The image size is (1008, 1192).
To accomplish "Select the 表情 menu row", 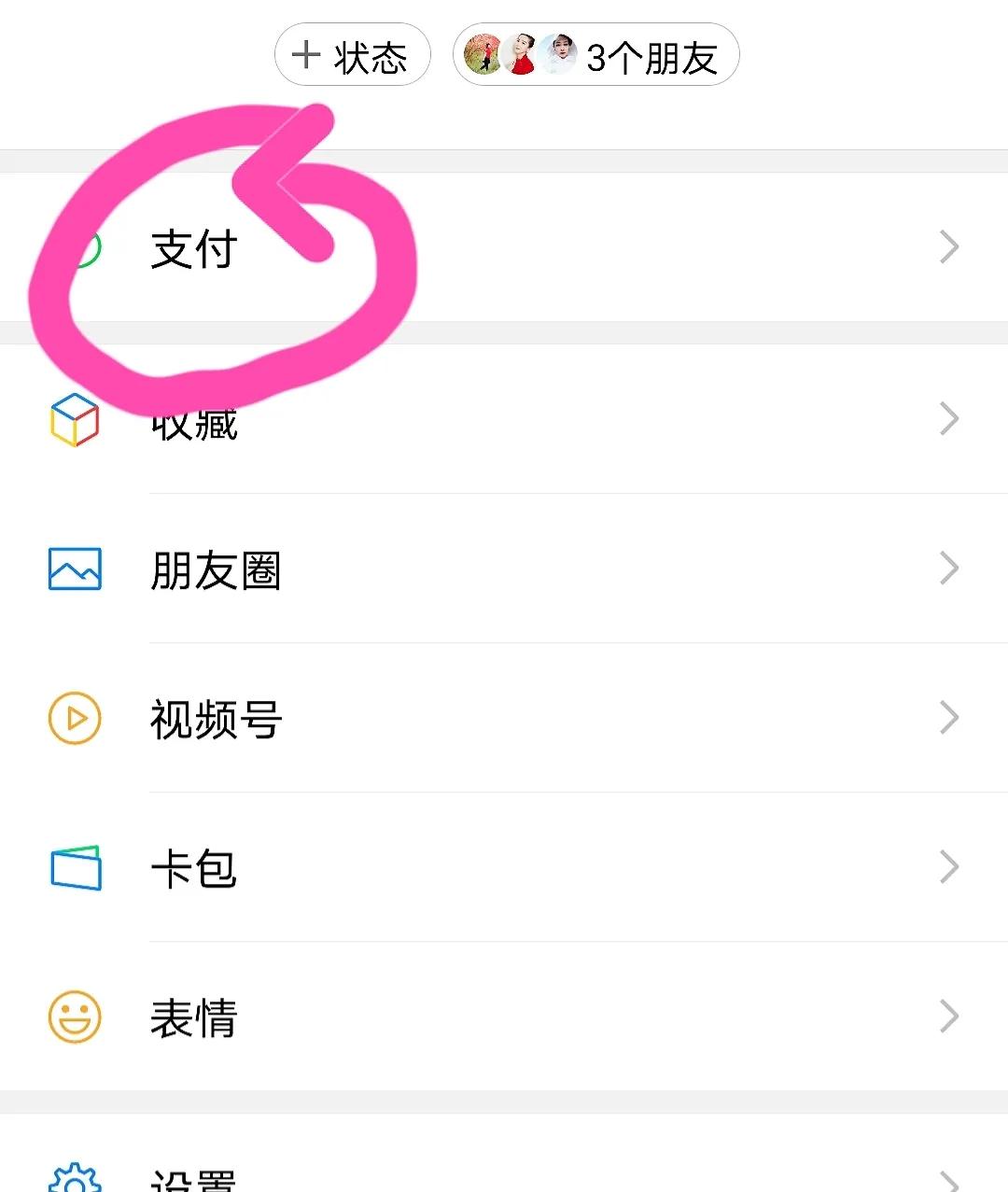I will (x=194, y=1019).
